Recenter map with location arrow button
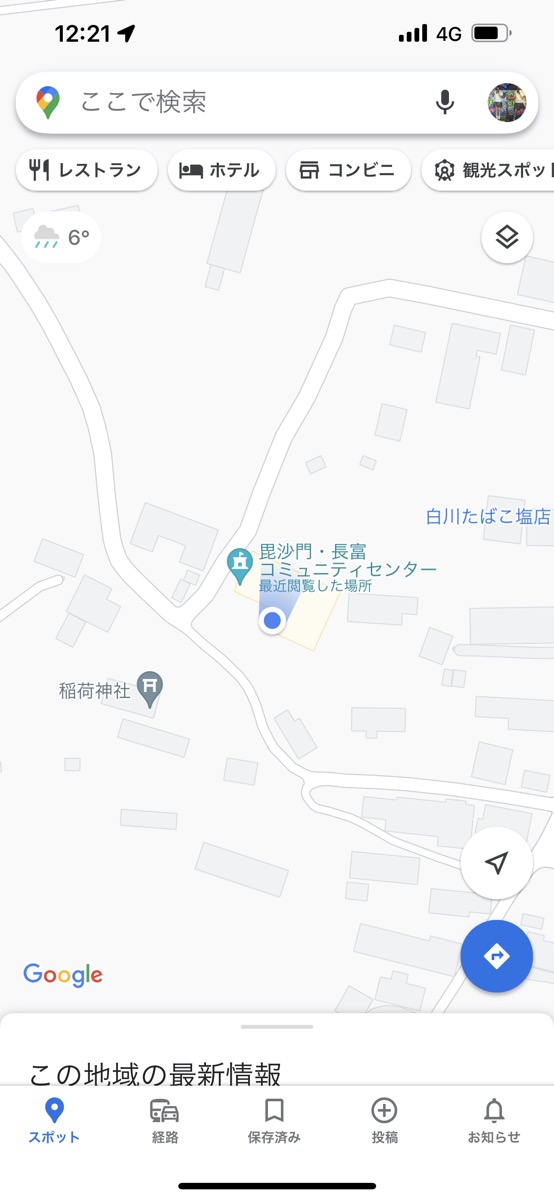Screen dimensions: 554x1200 click(x=497, y=863)
